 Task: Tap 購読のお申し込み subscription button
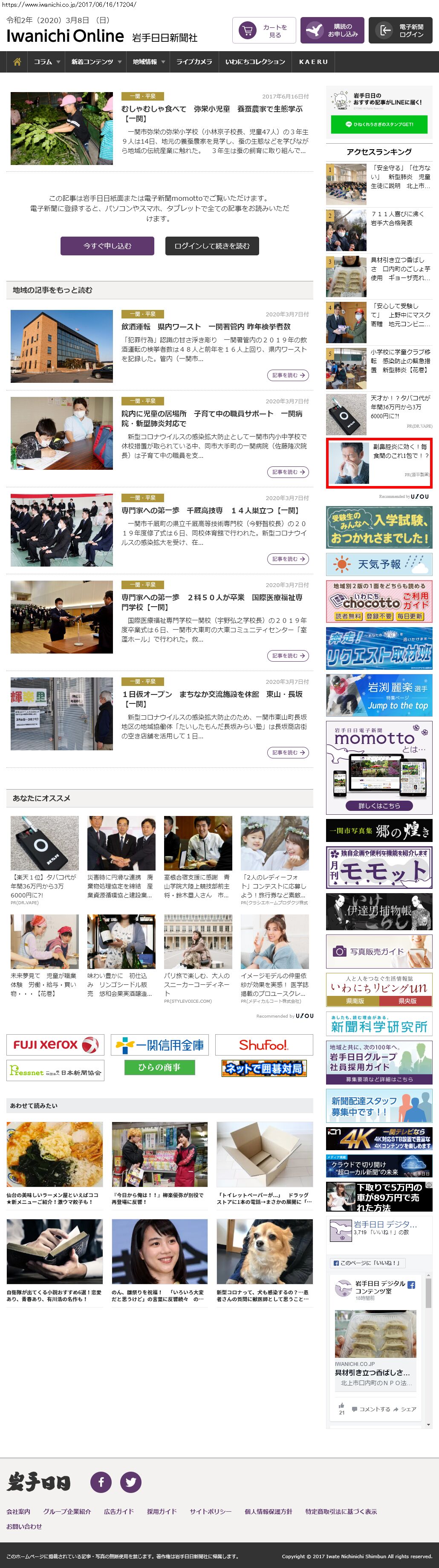[x=332, y=30]
